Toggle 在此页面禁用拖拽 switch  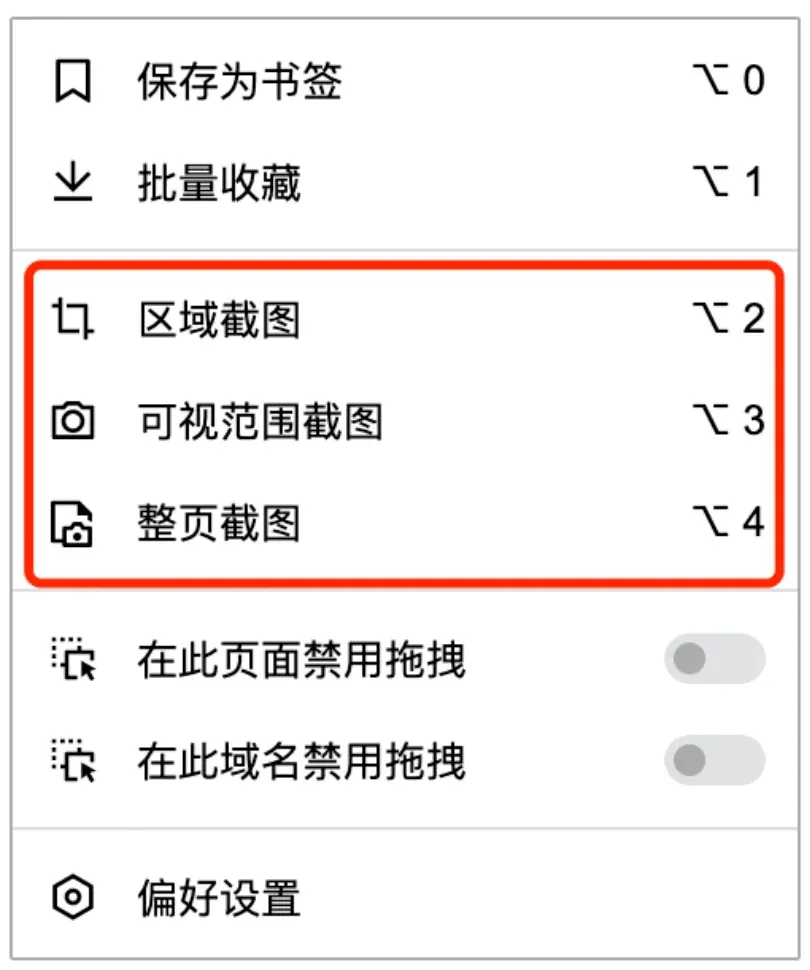click(x=714, y=659)
